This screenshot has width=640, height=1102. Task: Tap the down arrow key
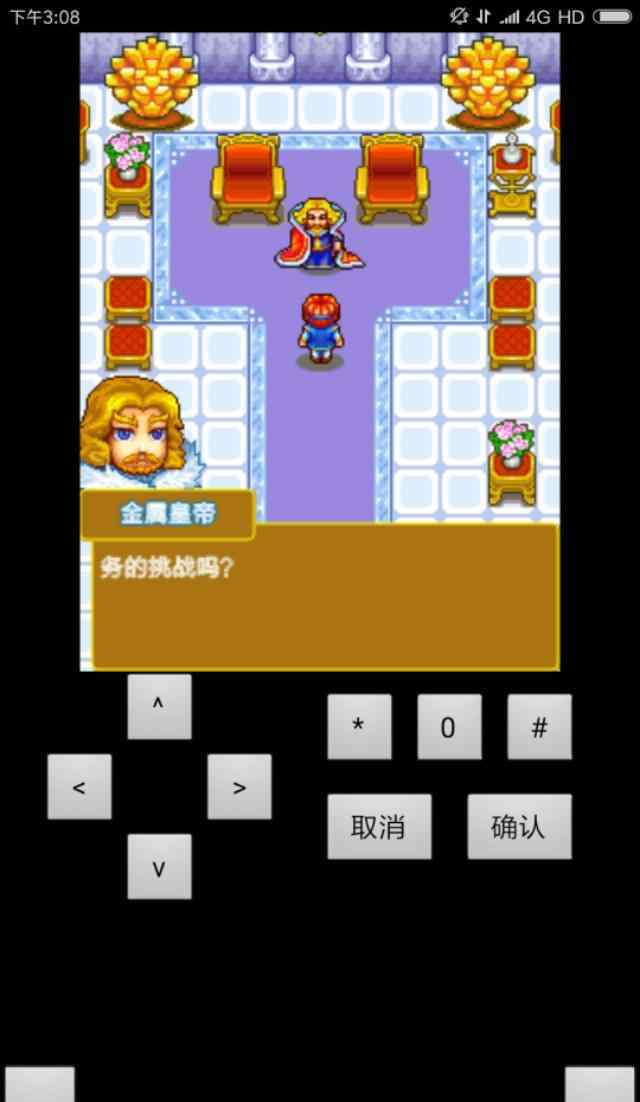tap(159, 866)
